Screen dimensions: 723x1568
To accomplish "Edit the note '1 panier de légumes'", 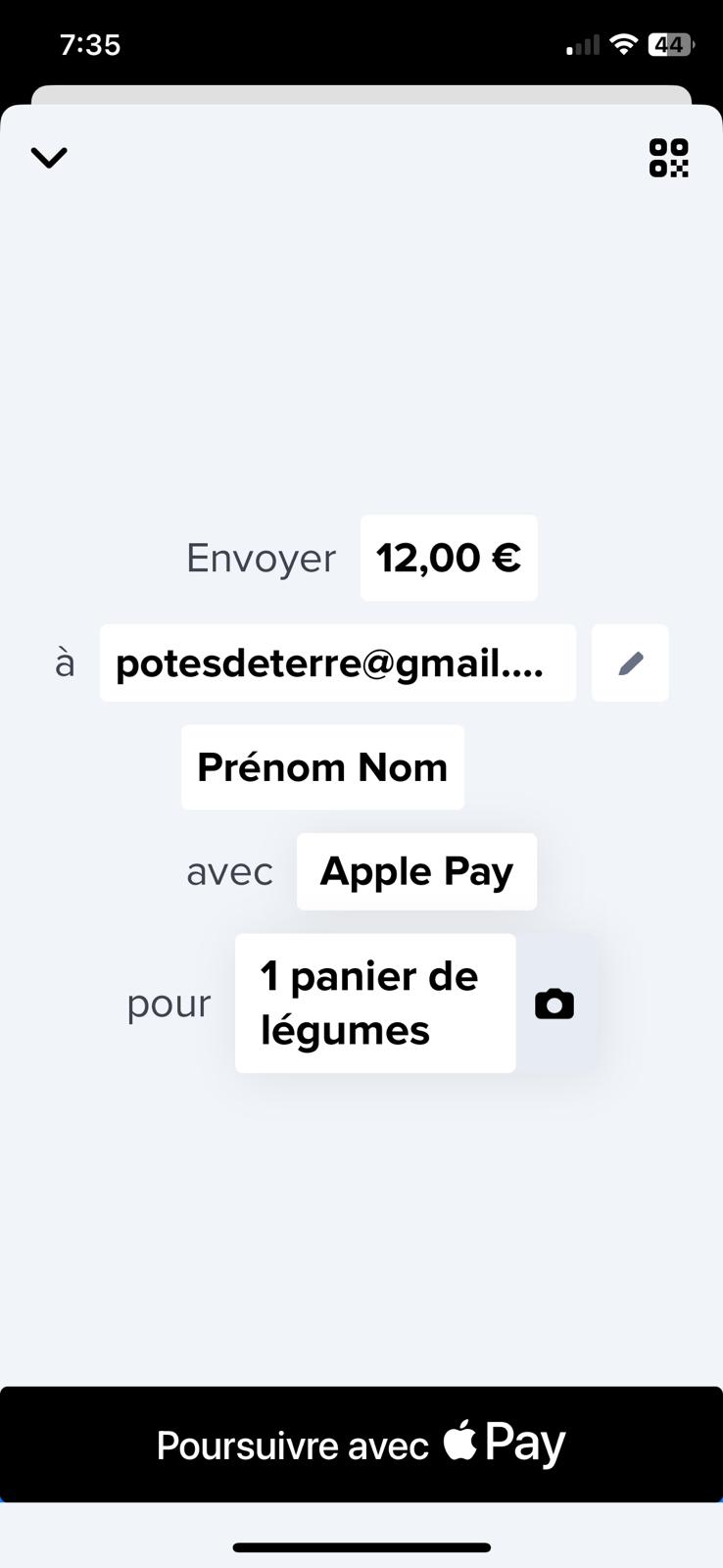I will click(x=374, y=1004).
